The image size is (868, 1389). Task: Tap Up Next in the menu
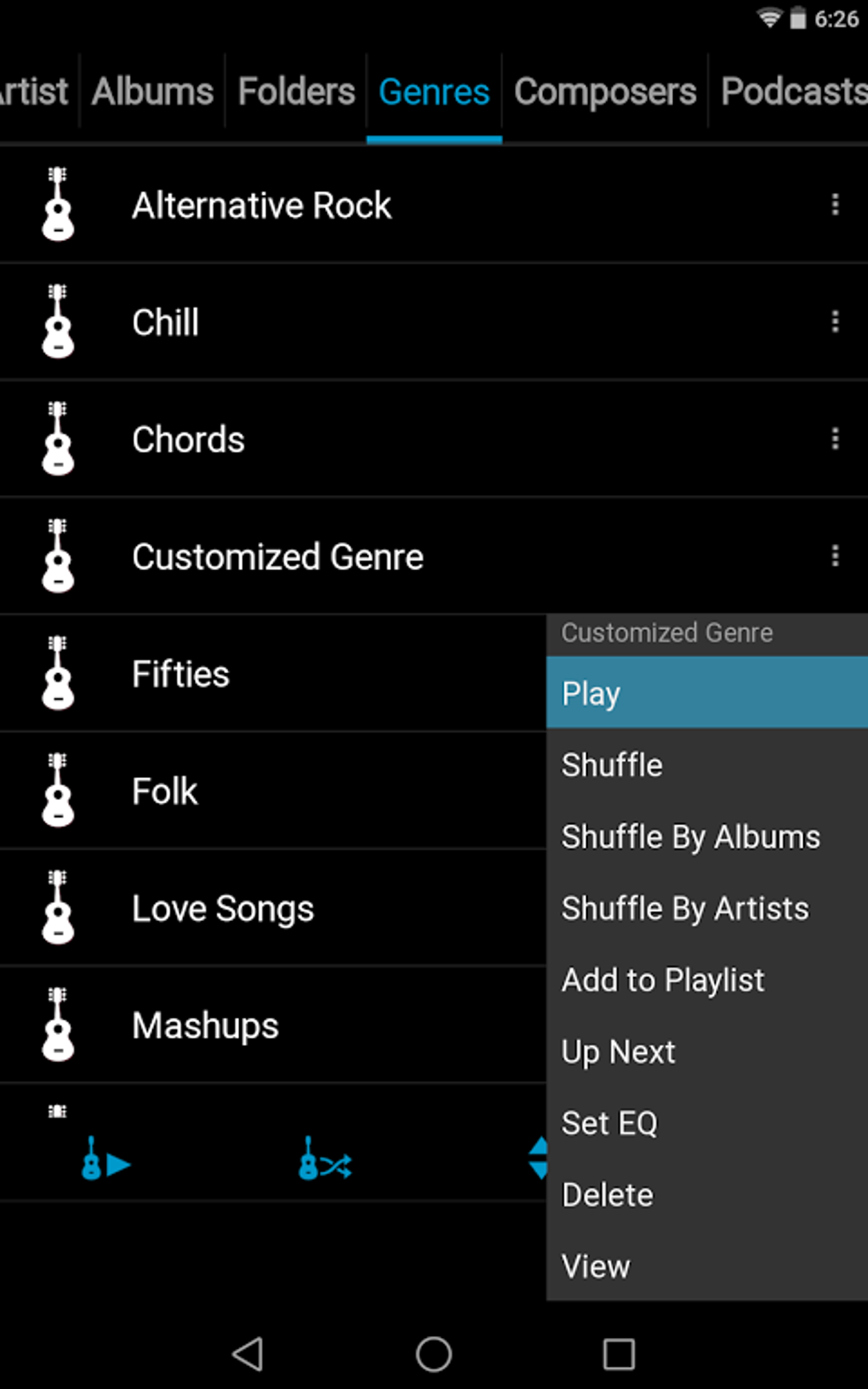(706, 1052)
